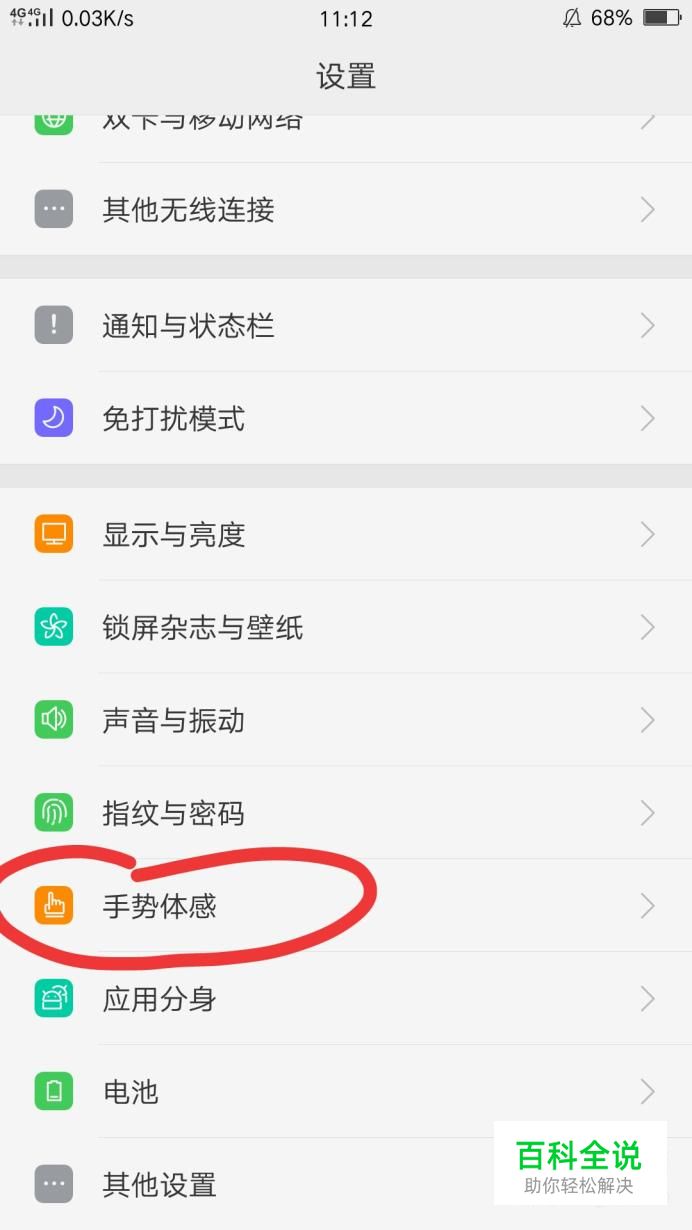Open 应用分身 settings

point(160,999)
